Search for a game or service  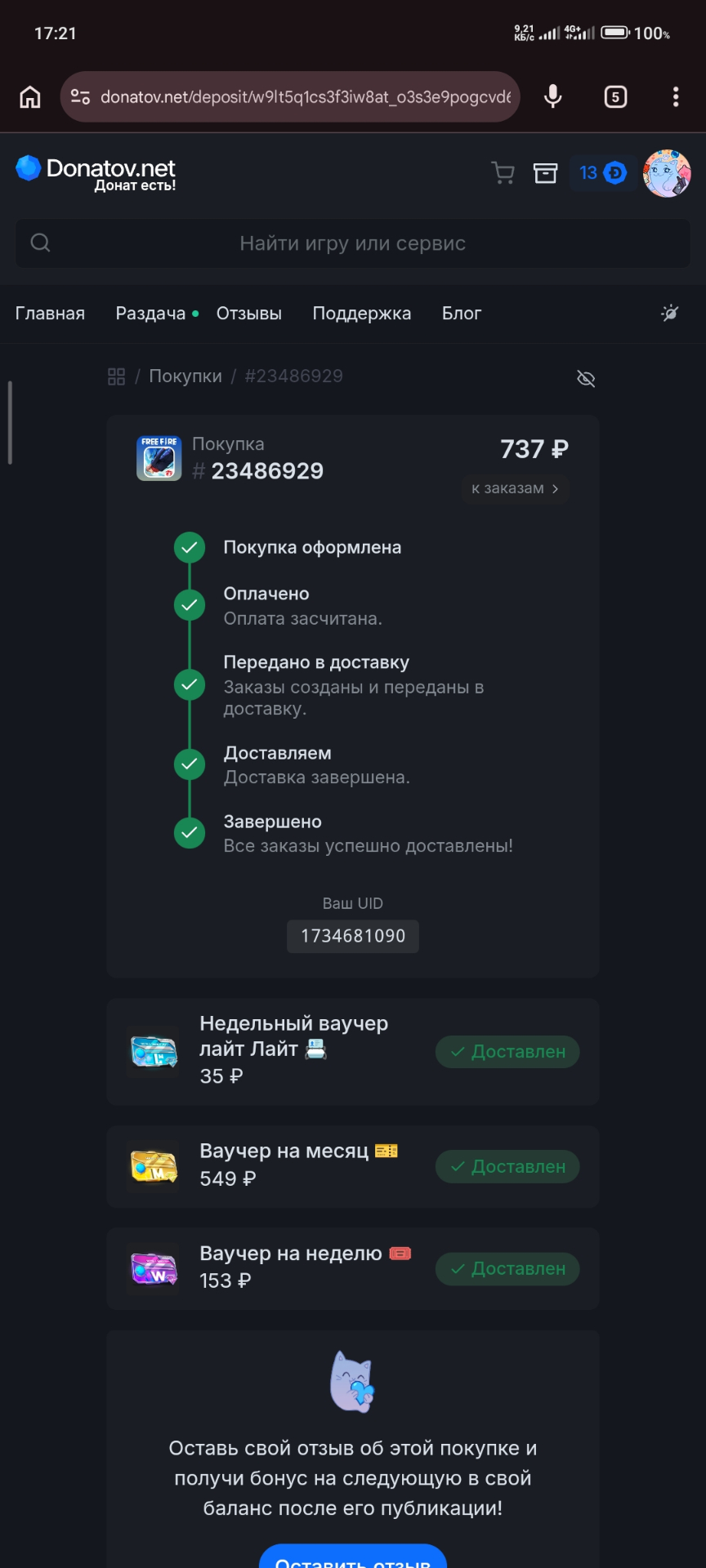coord(353,243)
